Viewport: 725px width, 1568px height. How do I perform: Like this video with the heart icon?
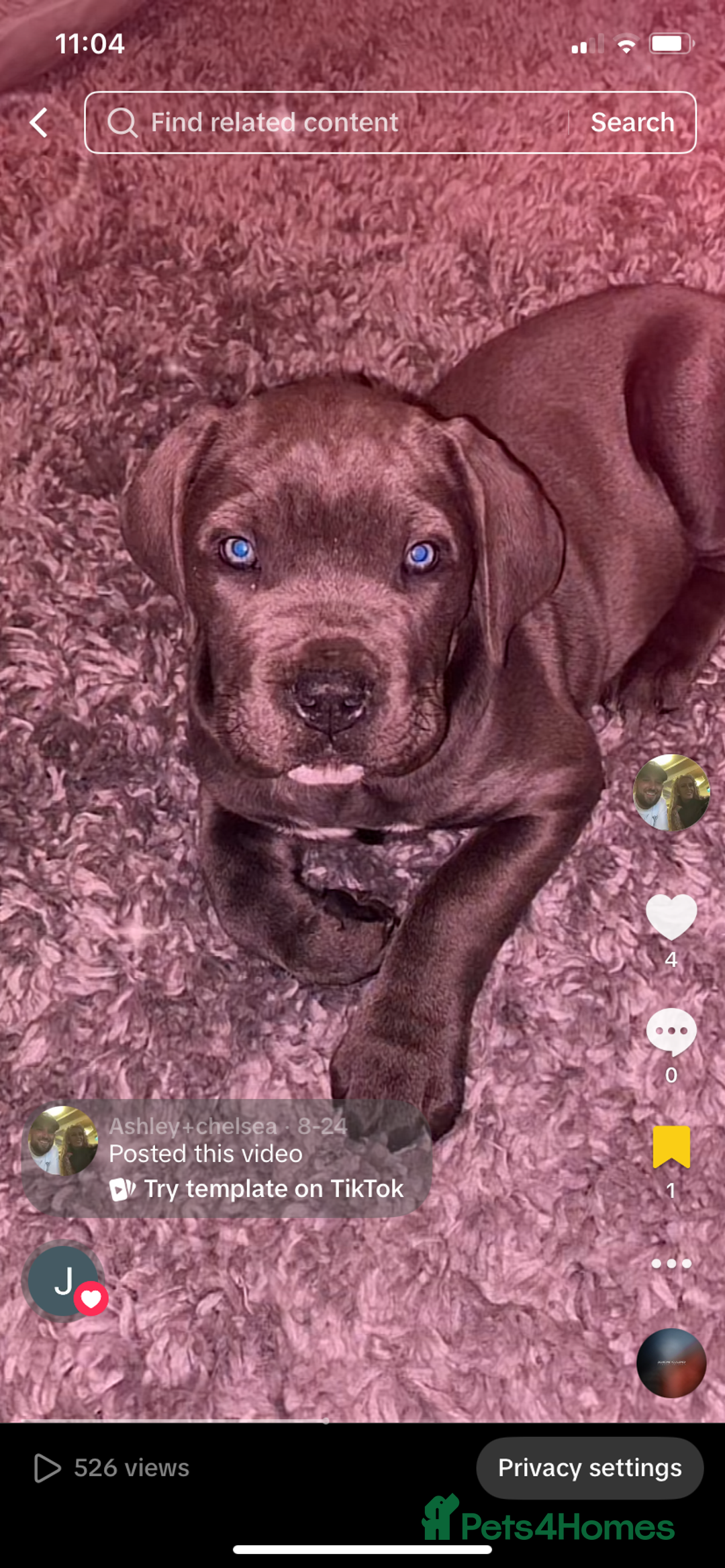[x=671, y=917]
